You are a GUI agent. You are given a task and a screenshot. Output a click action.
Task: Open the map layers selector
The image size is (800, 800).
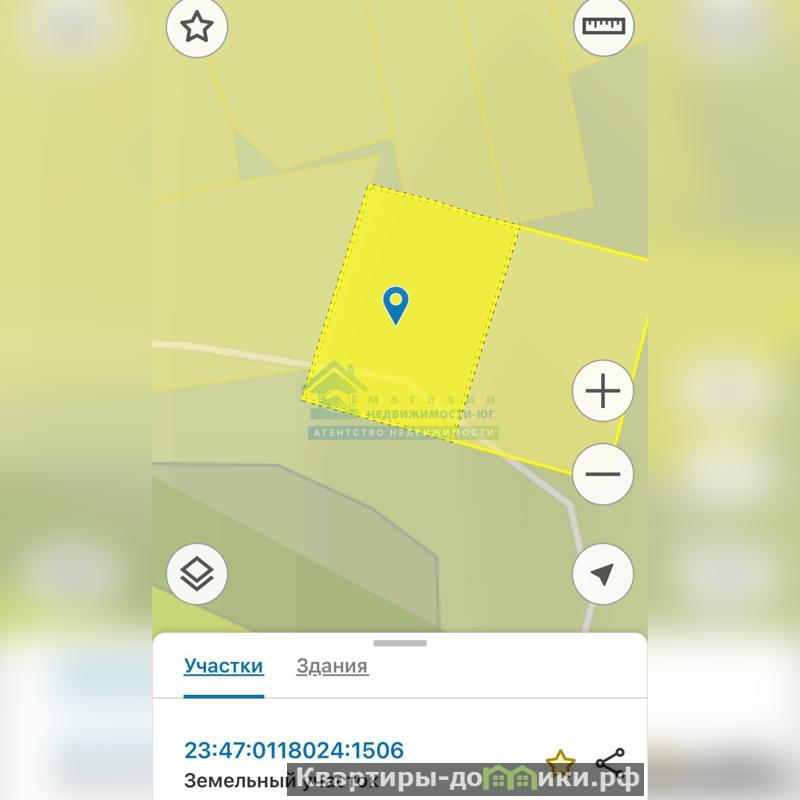pyautogui.click(x=197, y=574)
